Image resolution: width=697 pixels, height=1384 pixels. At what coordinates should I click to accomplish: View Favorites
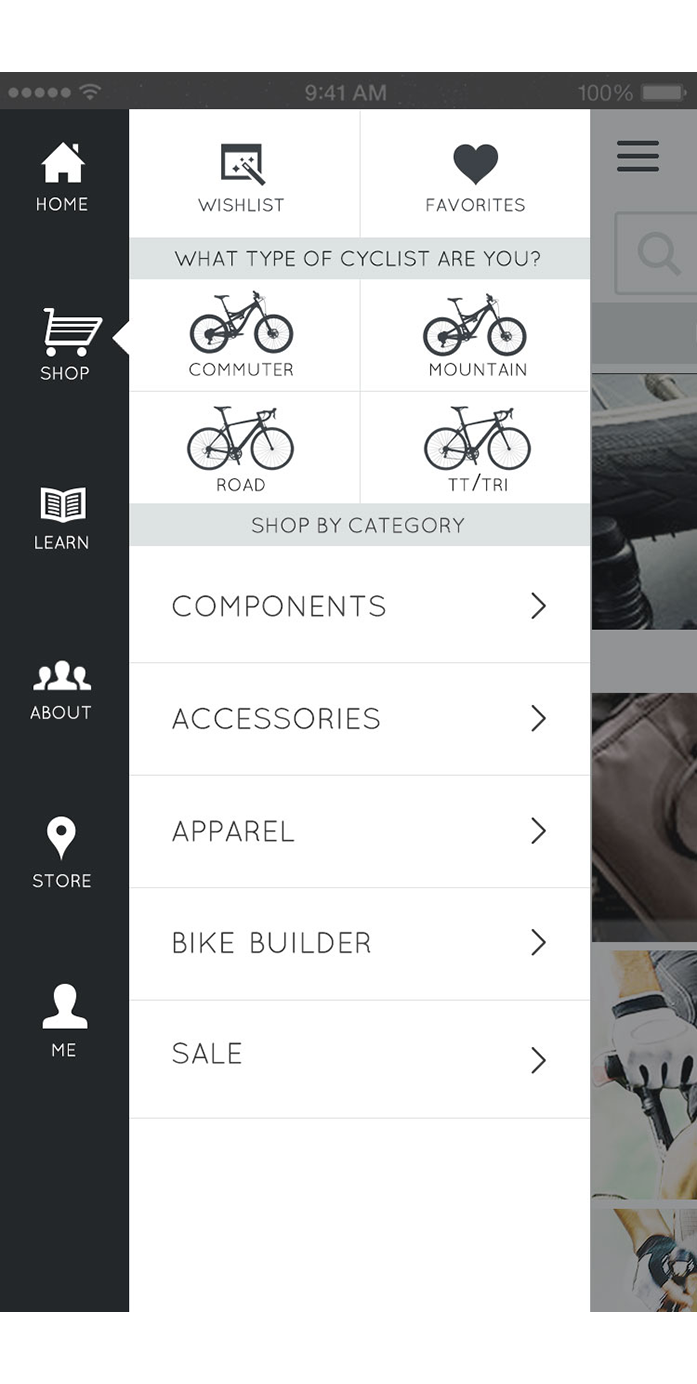475,178
